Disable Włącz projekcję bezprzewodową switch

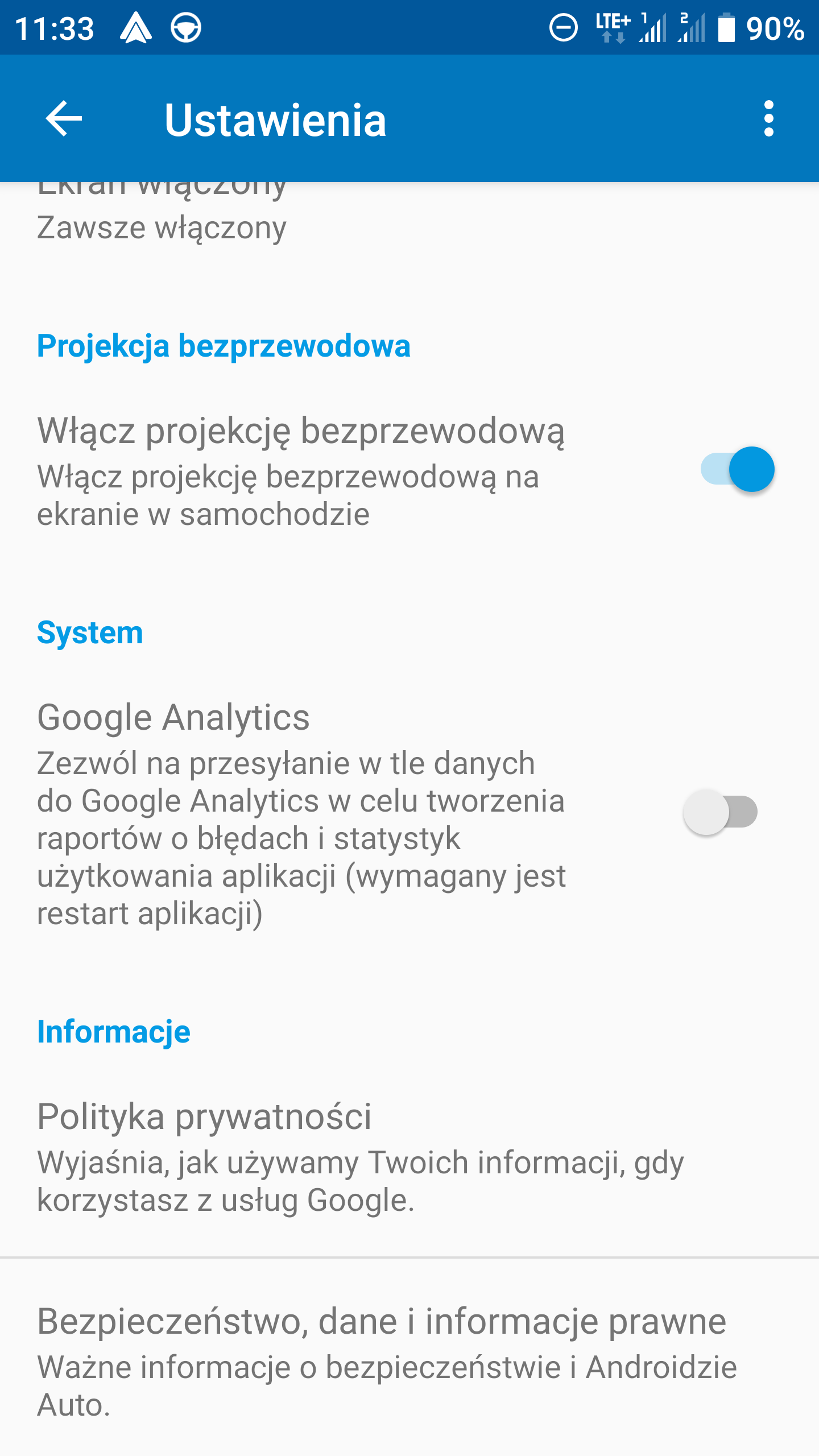pyautogui.click(x=737, y=470)
